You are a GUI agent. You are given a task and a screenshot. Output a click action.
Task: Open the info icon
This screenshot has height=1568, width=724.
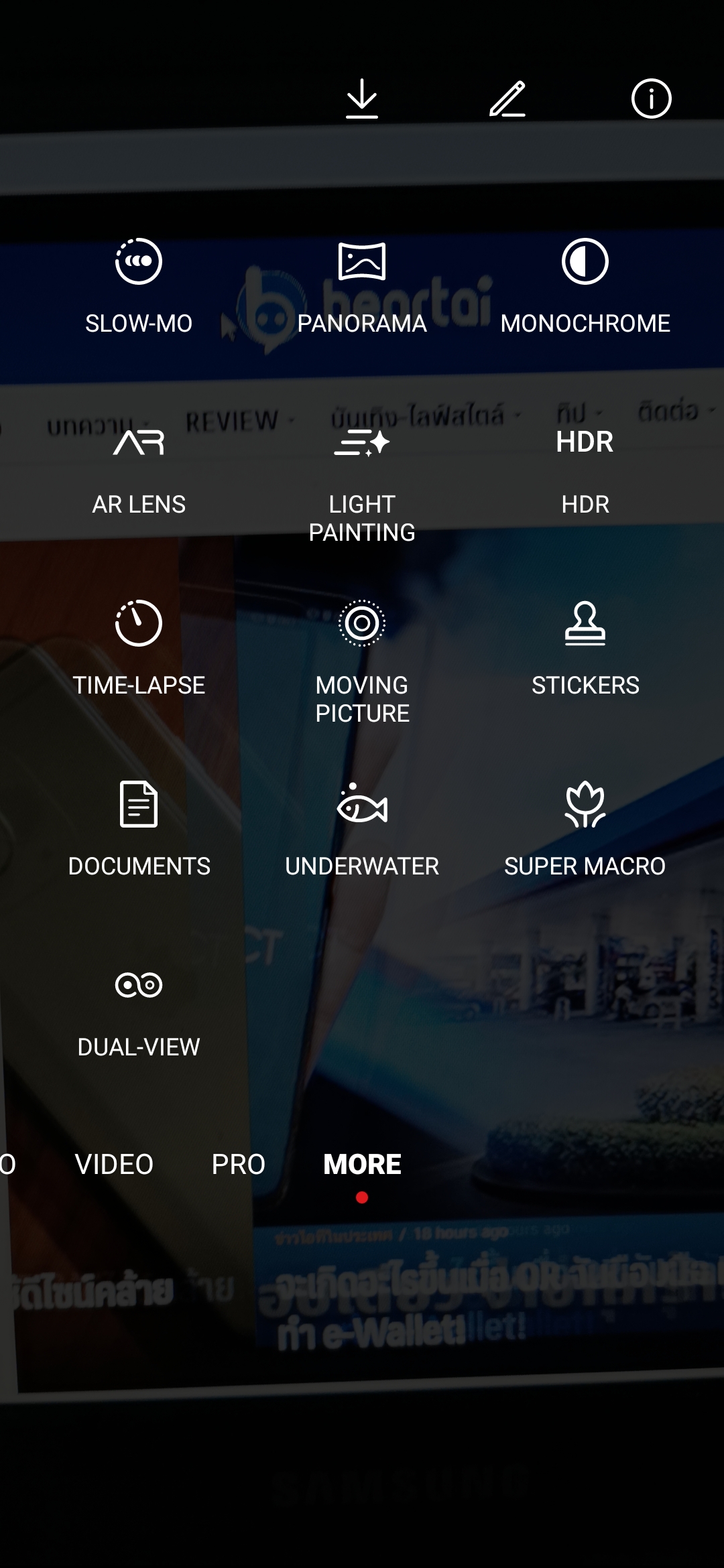tap(651, 99)
